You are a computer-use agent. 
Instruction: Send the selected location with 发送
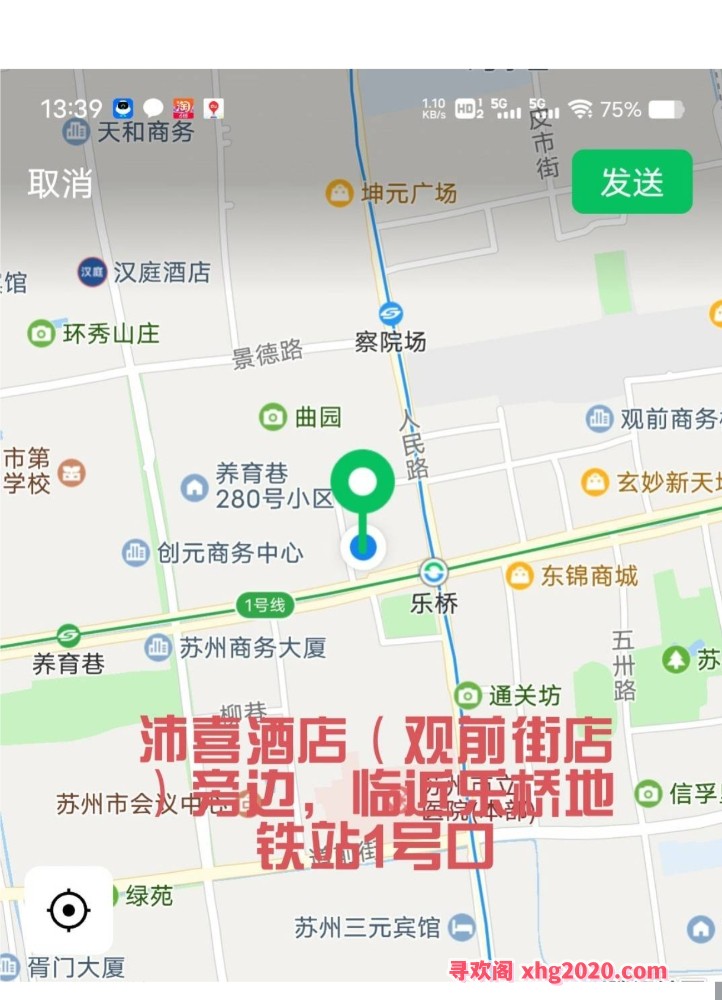[x=632, y=182]
